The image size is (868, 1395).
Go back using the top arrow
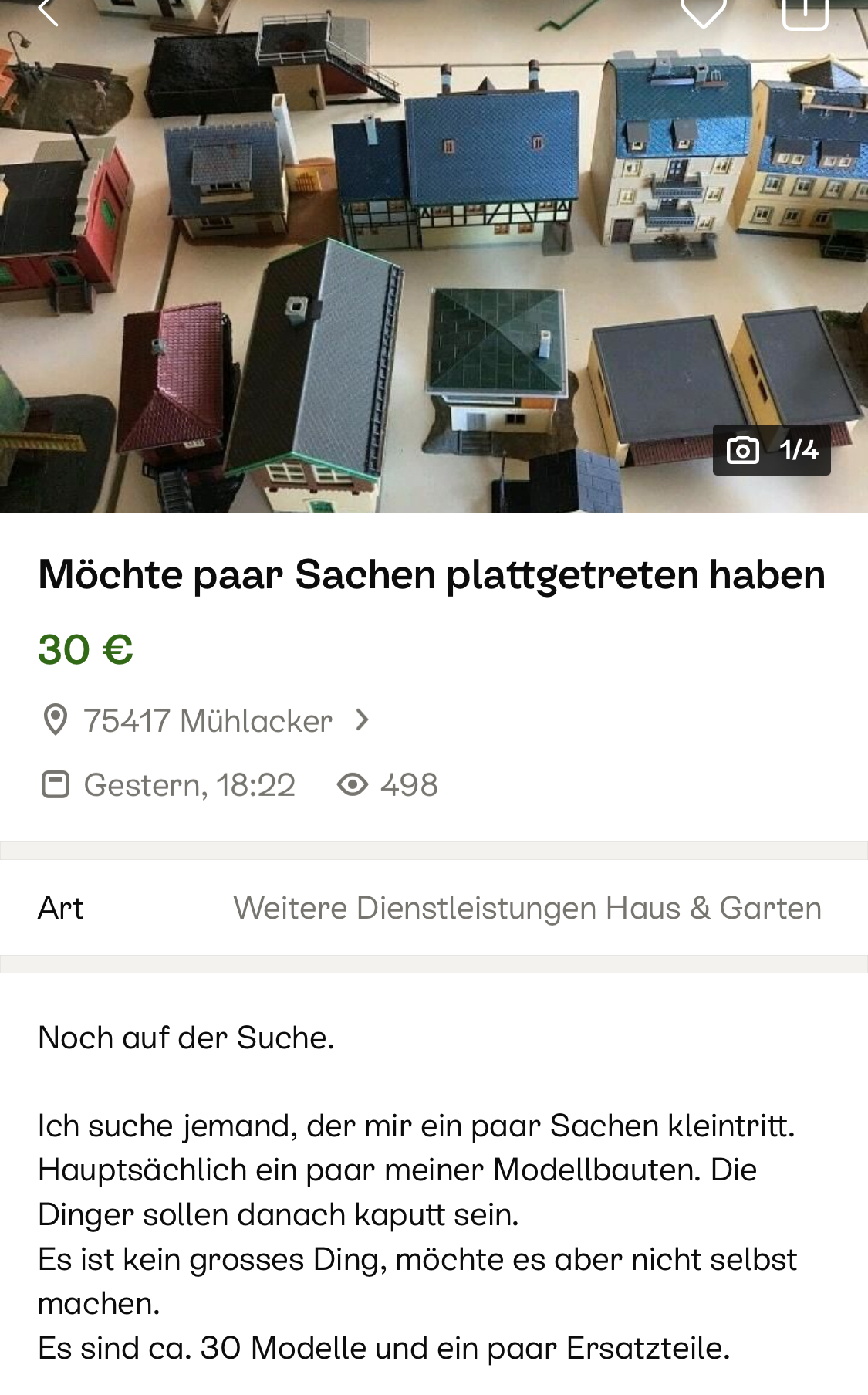(48, 11)
